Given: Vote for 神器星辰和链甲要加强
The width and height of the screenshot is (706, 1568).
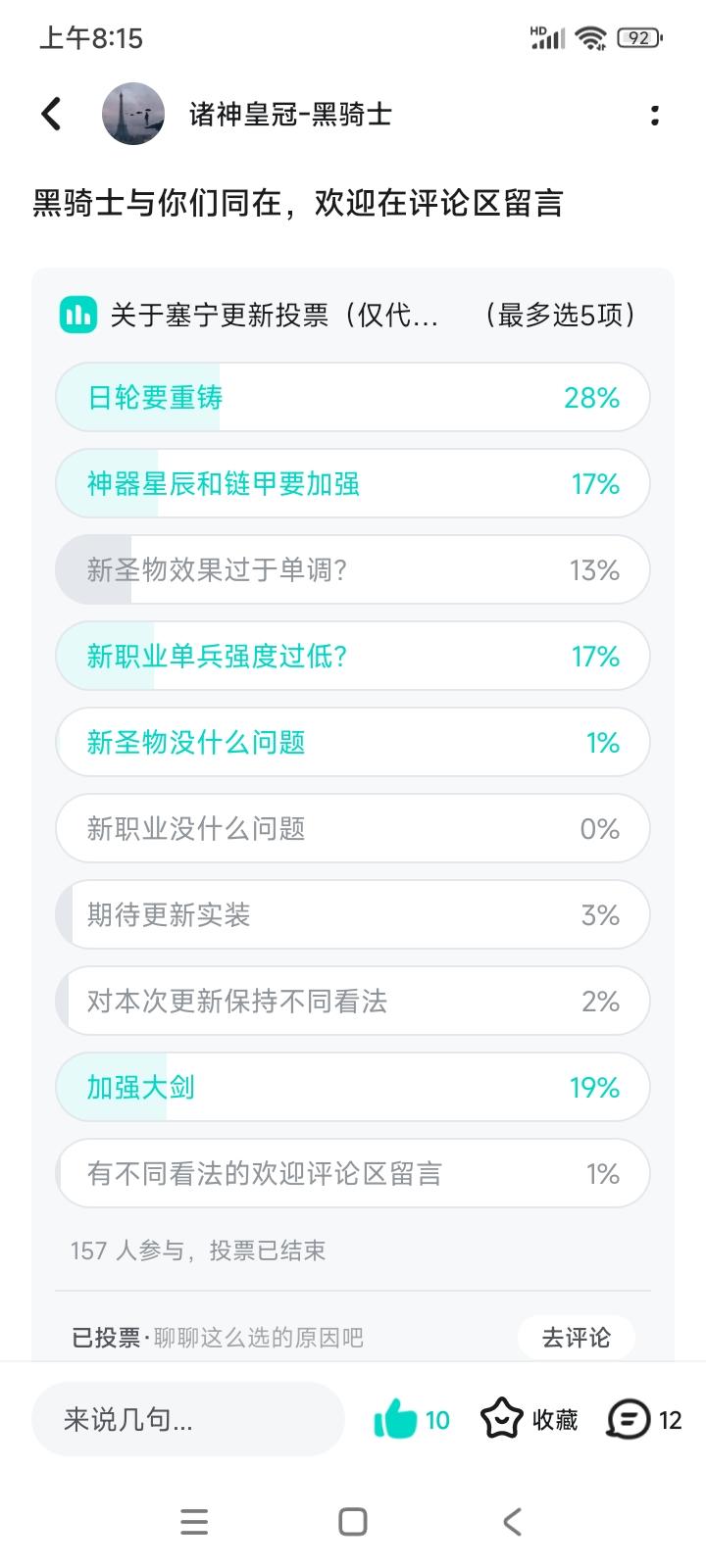Looking at the screenshot, I should [x=353, y=483].
